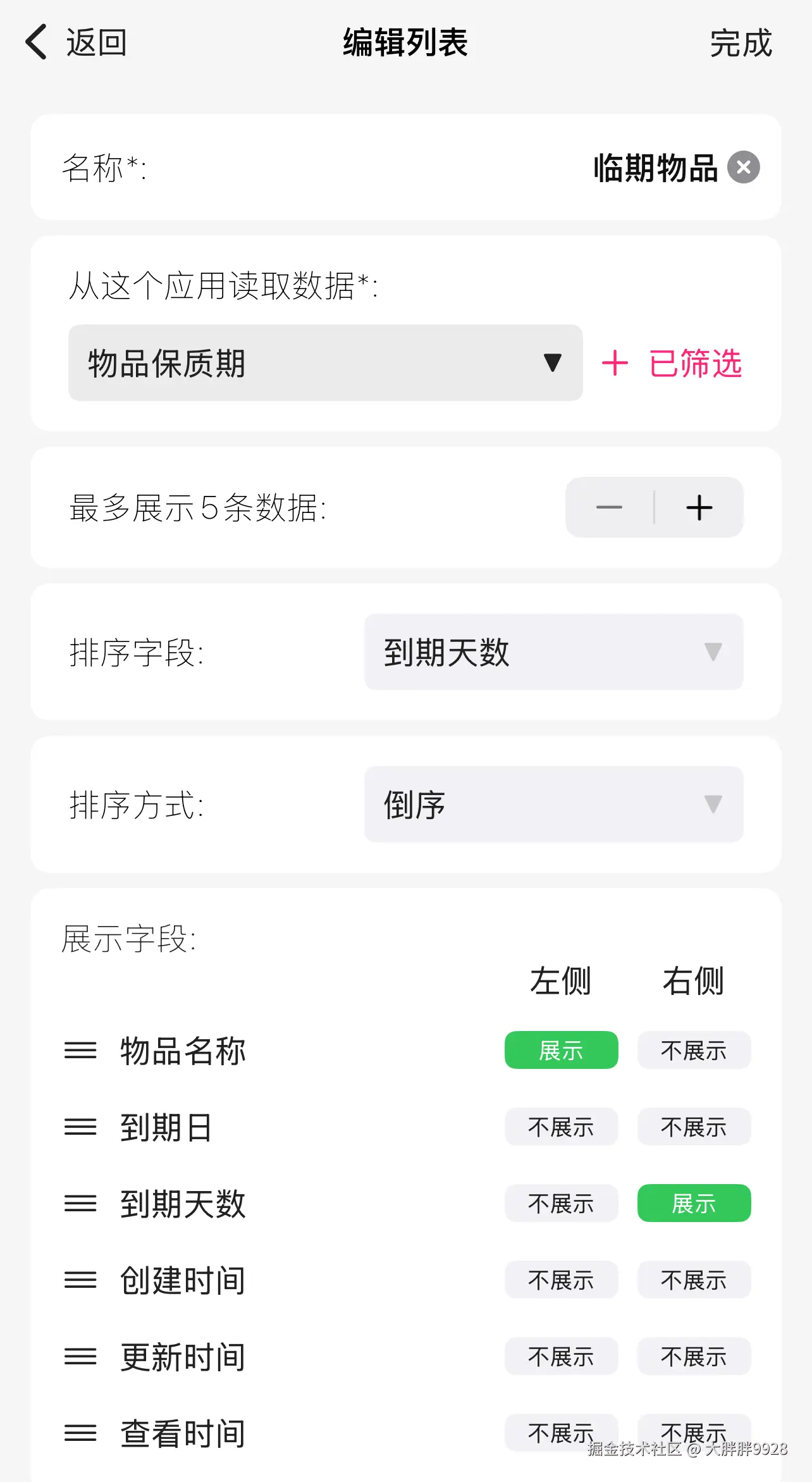The height and width of the screenshot is (1482, 812).
Task: Toggle left-side display for 物品名称
Action: pyautogui.click(x=561, y=1051)
